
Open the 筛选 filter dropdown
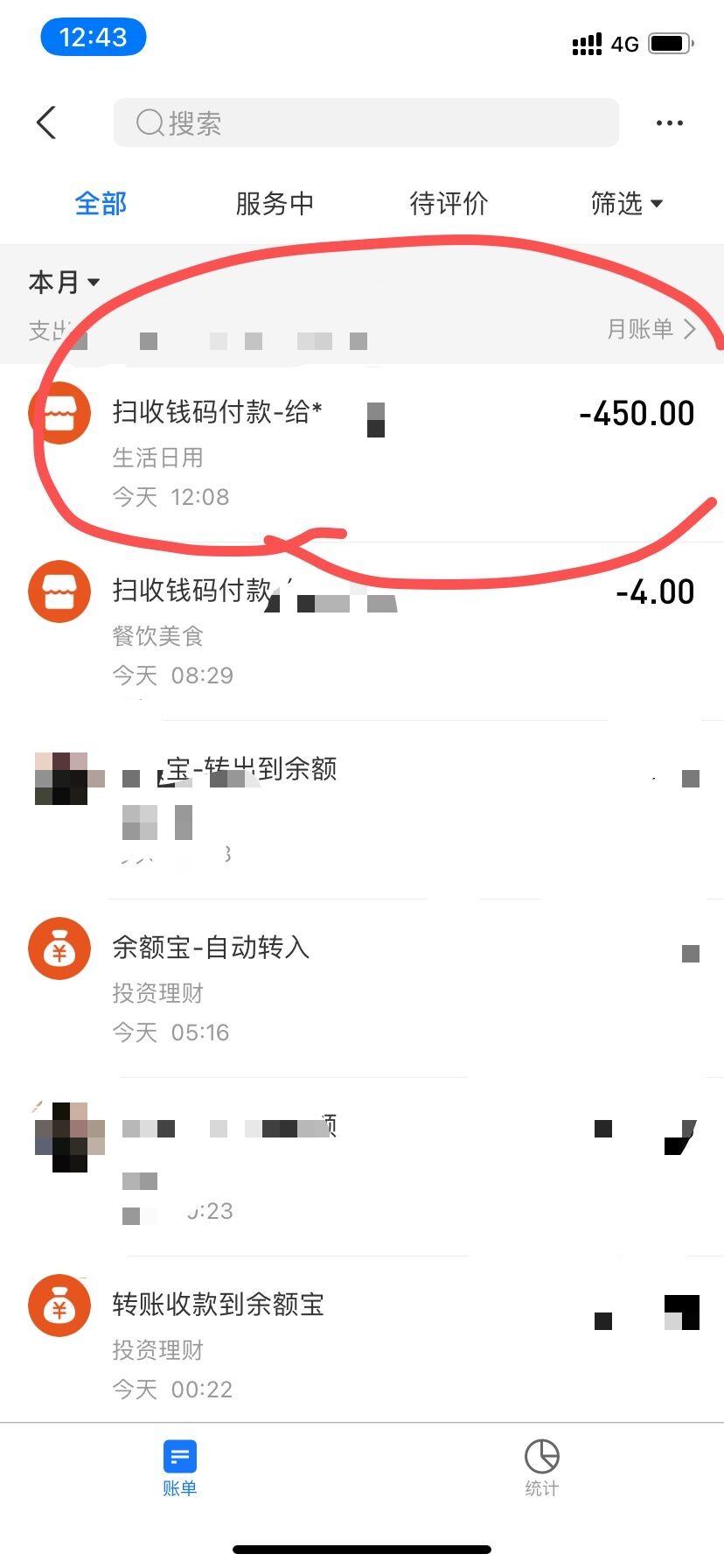point(626,204)
